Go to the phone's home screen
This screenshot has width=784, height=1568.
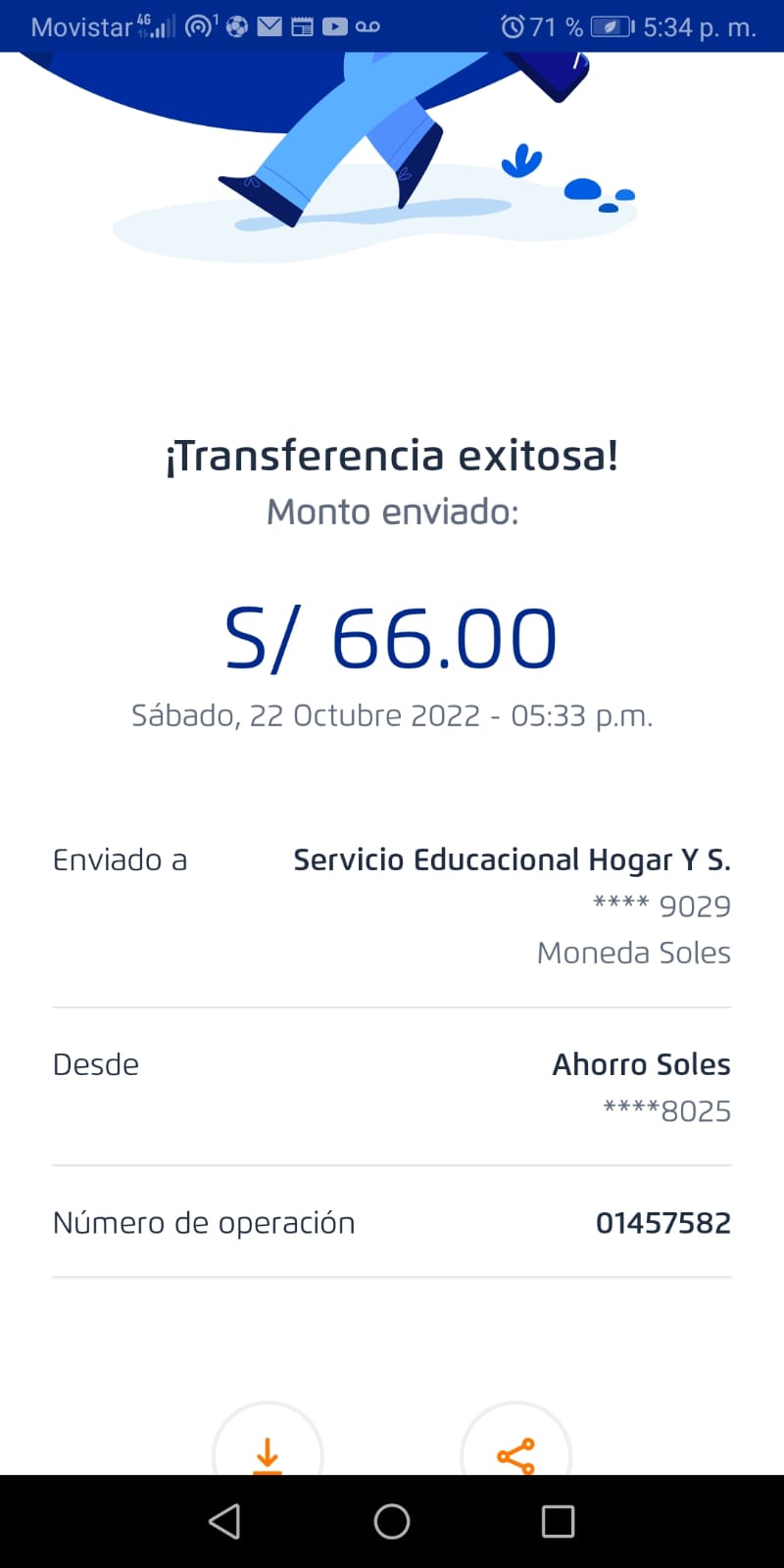[x=392, y=1521]
